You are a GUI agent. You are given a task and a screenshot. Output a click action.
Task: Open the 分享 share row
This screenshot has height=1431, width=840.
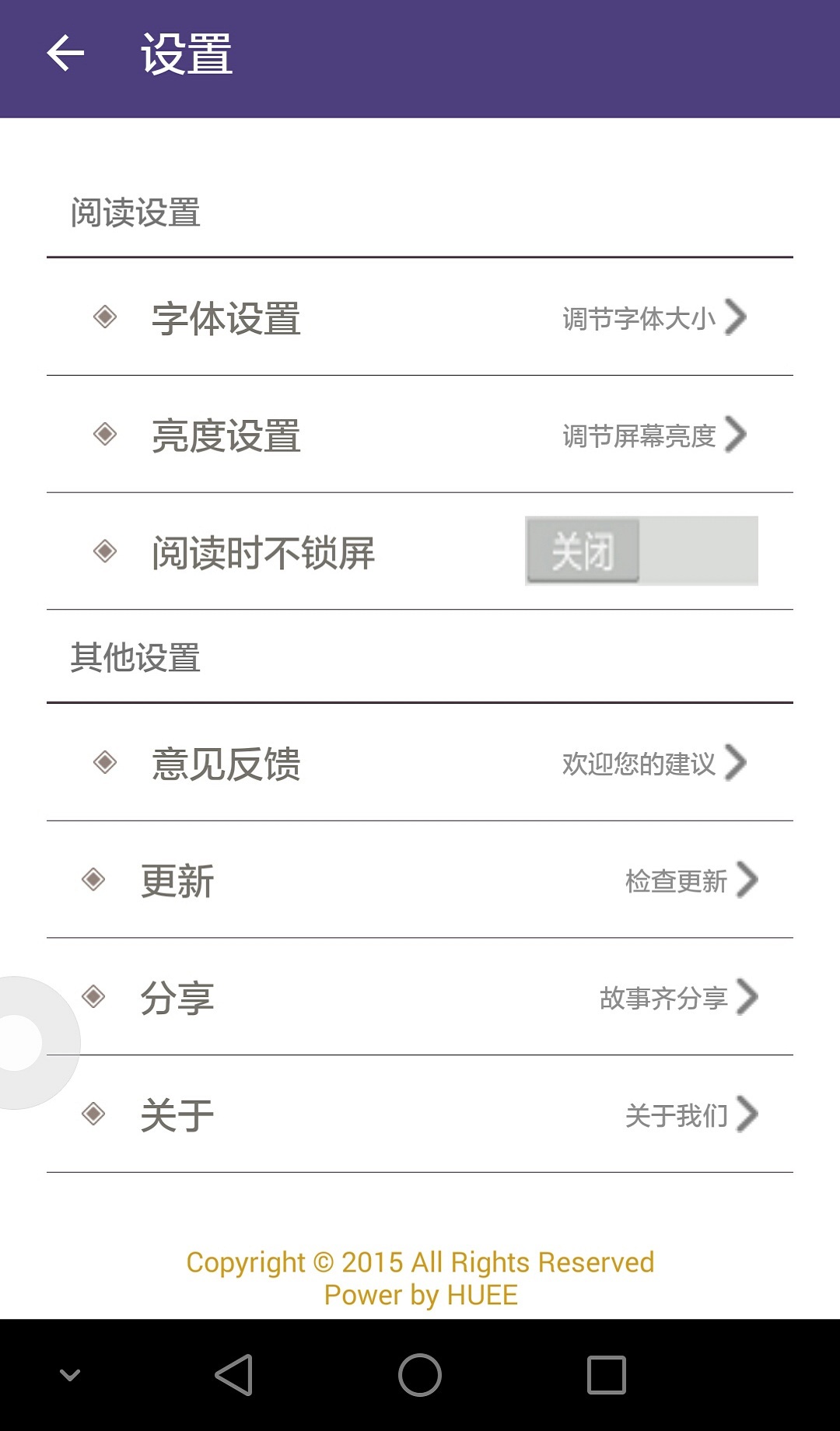[x=420, y=997]
